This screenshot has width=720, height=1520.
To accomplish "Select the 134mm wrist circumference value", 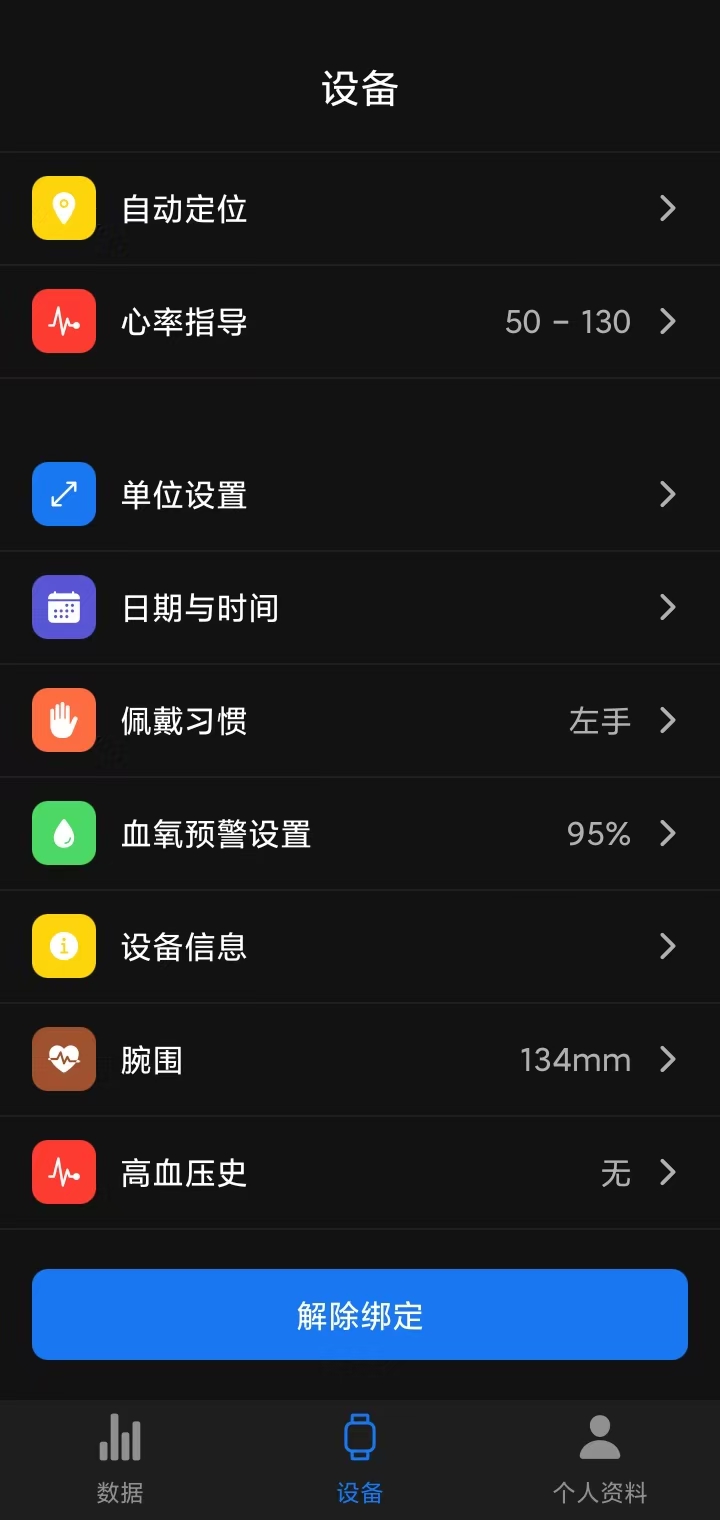I will 575,1059.
